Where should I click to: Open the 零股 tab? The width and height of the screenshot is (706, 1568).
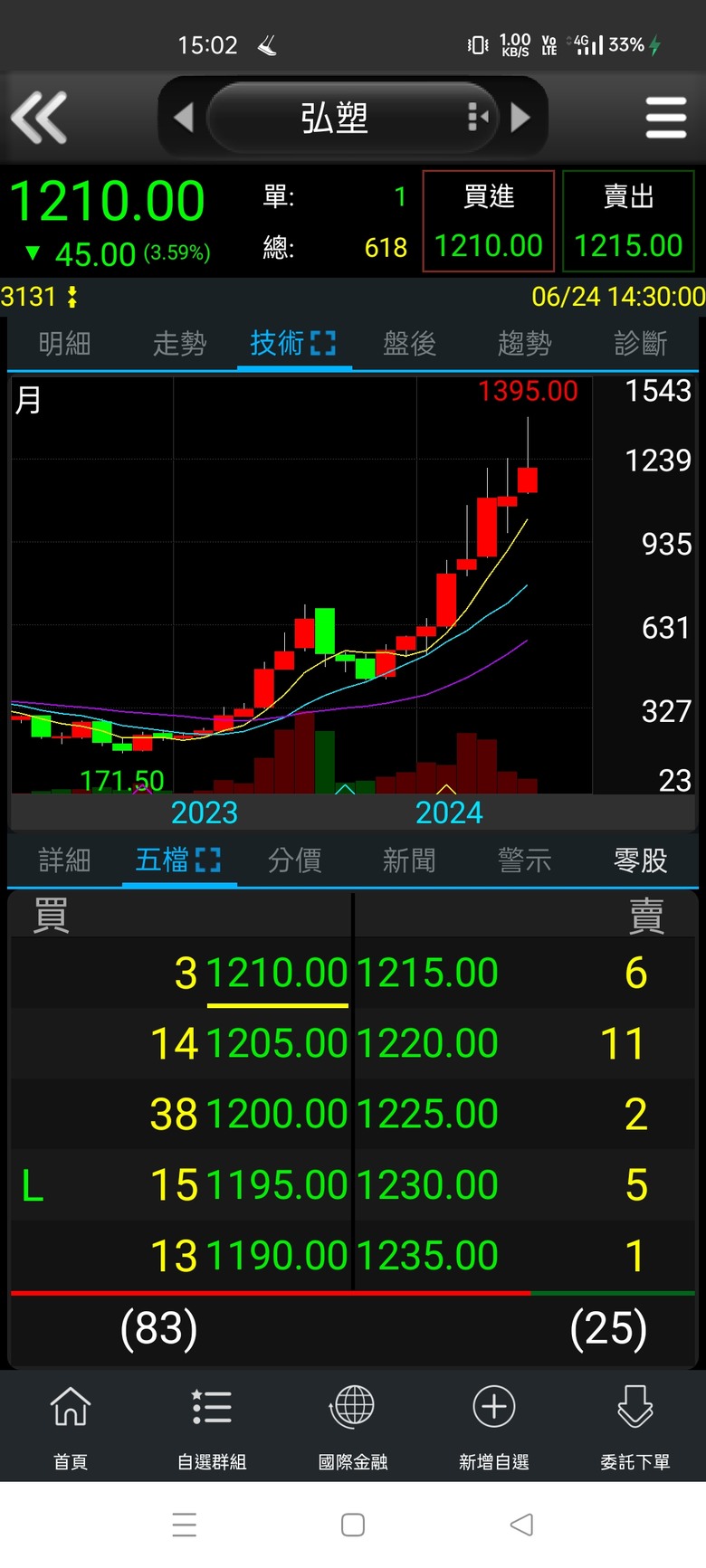(x=640, y=860)
